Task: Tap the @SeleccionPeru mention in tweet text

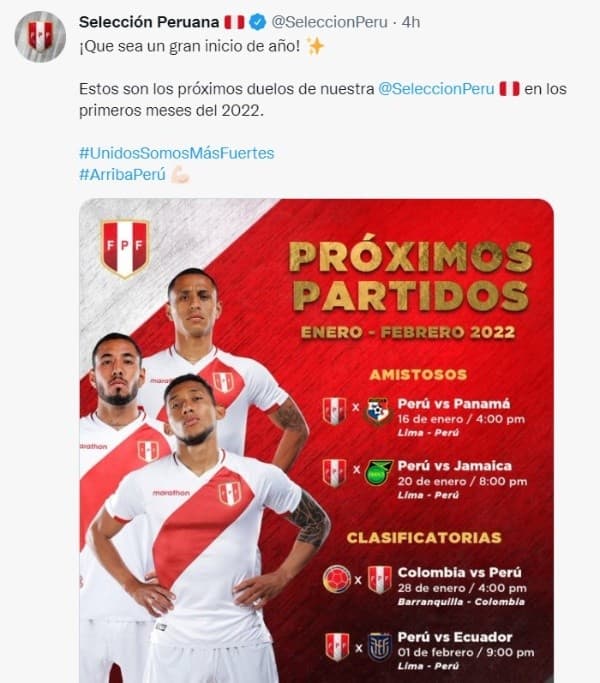Action: 436,89
